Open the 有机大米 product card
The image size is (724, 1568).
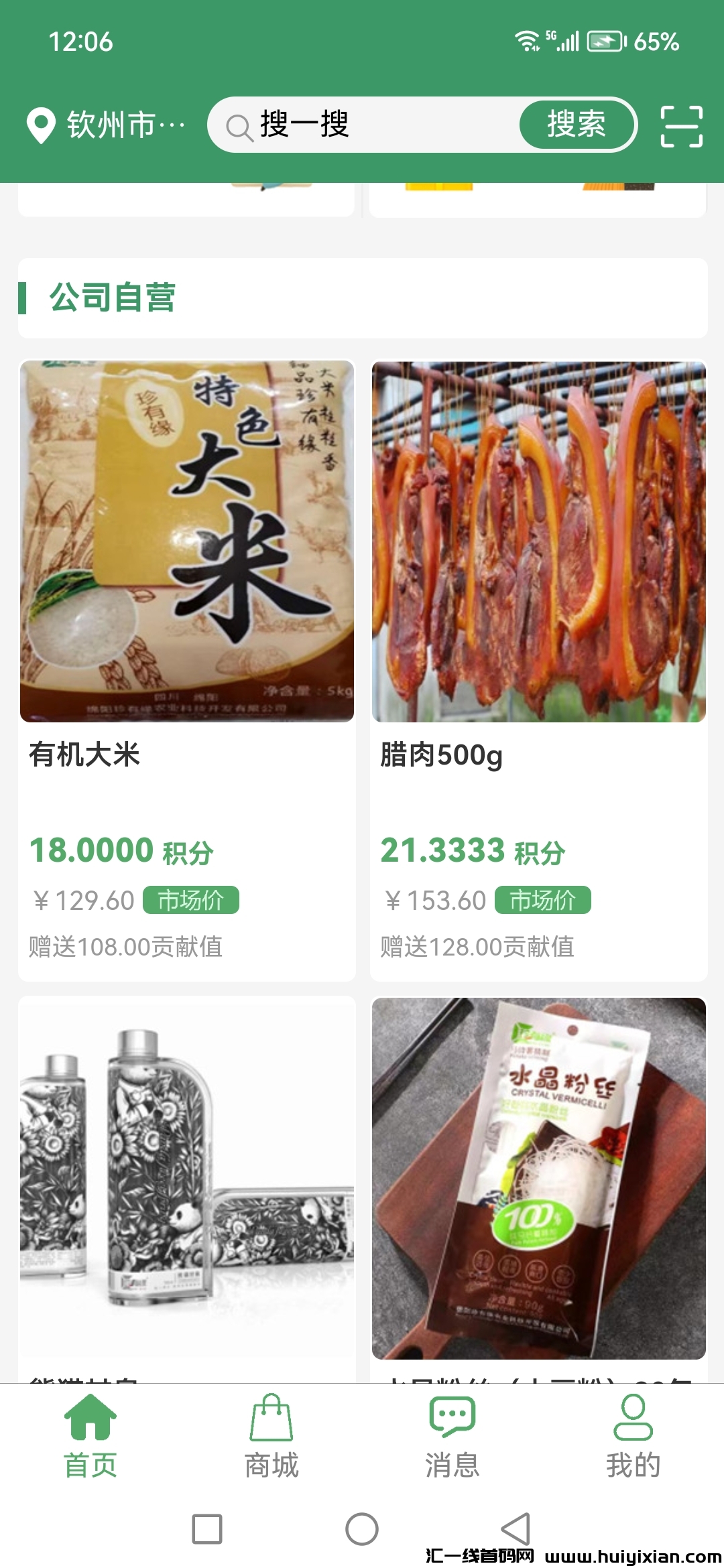pyautogui.click(x=187, y=670)
